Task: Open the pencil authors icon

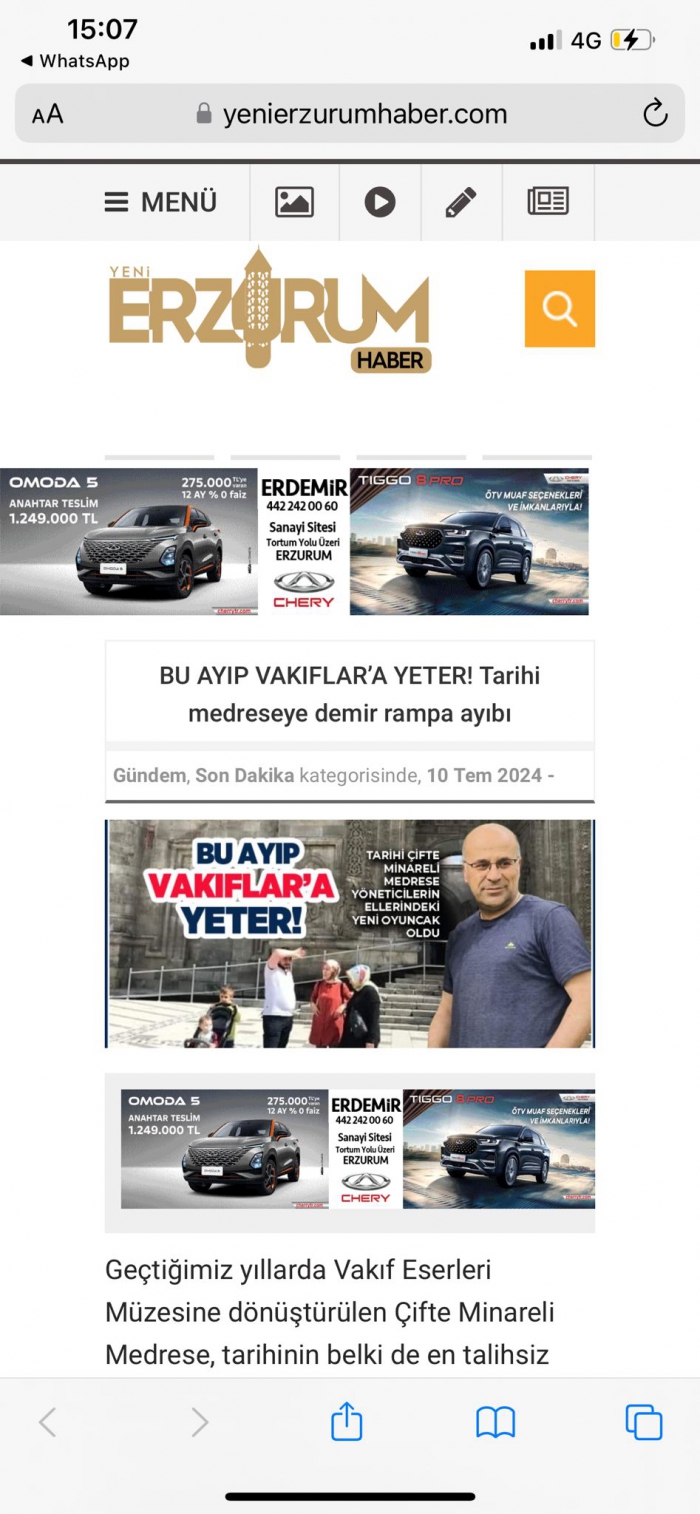Action: pyautogui.click(x=461, y=202)
